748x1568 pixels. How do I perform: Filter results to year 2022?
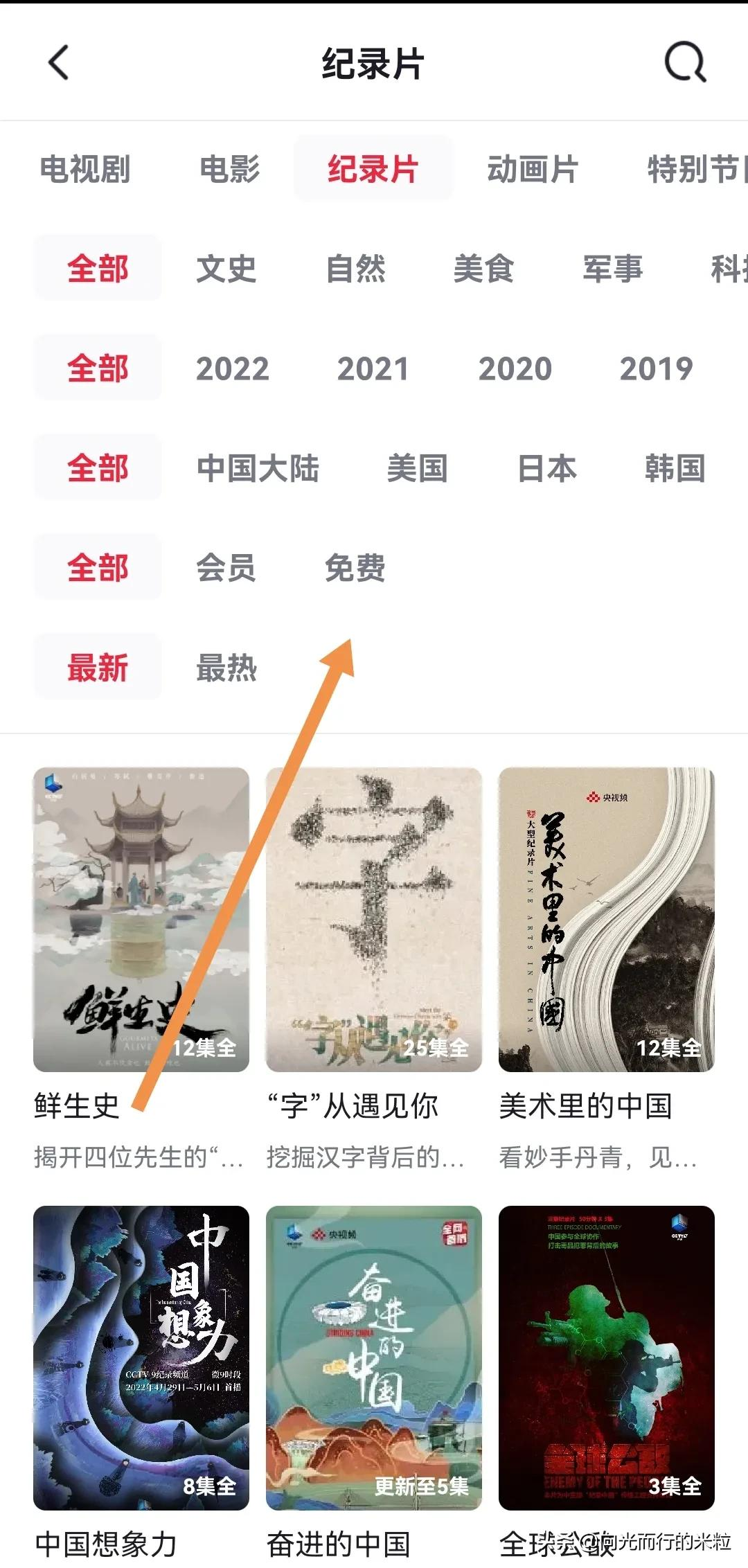tap(232, 368)
